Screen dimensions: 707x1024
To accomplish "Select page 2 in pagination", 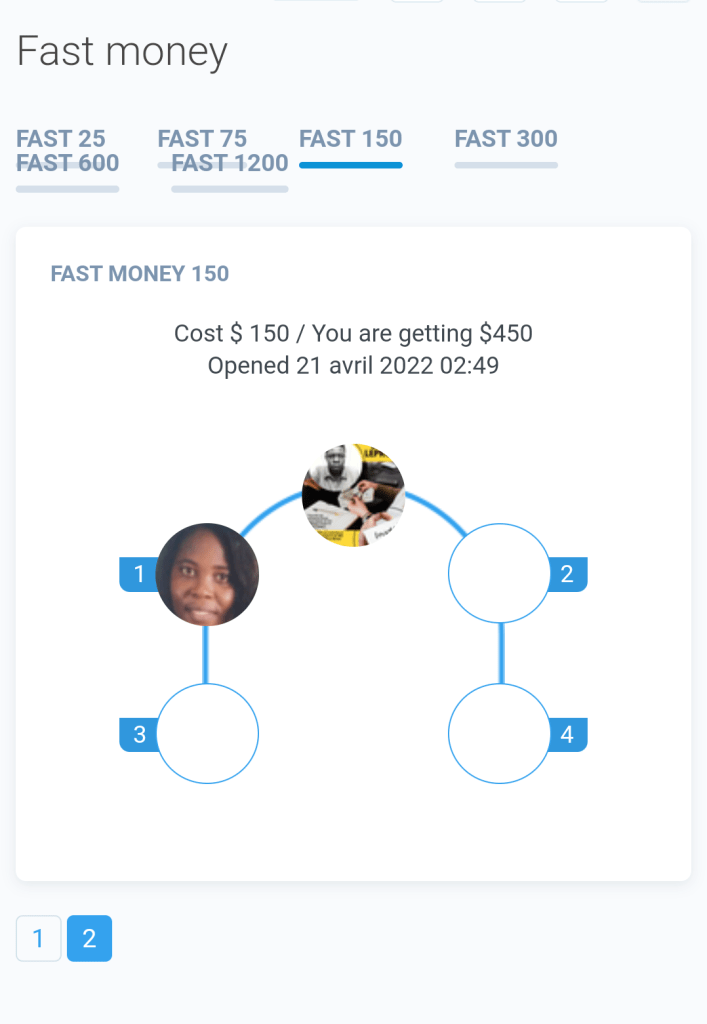I will [x=89, y=938].
